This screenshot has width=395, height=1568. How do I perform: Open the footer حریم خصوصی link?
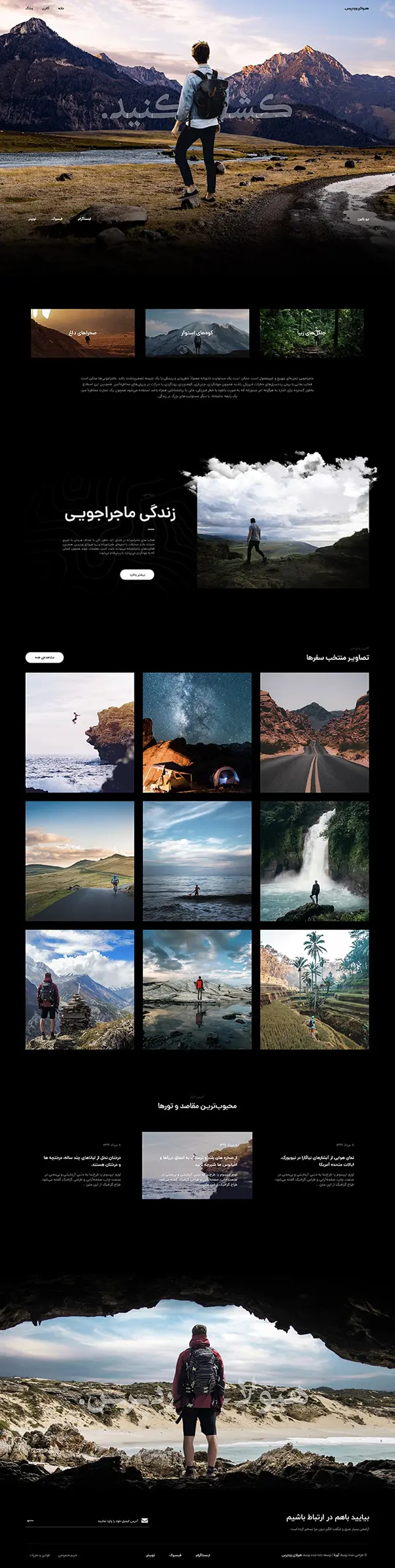(68, 1555)
